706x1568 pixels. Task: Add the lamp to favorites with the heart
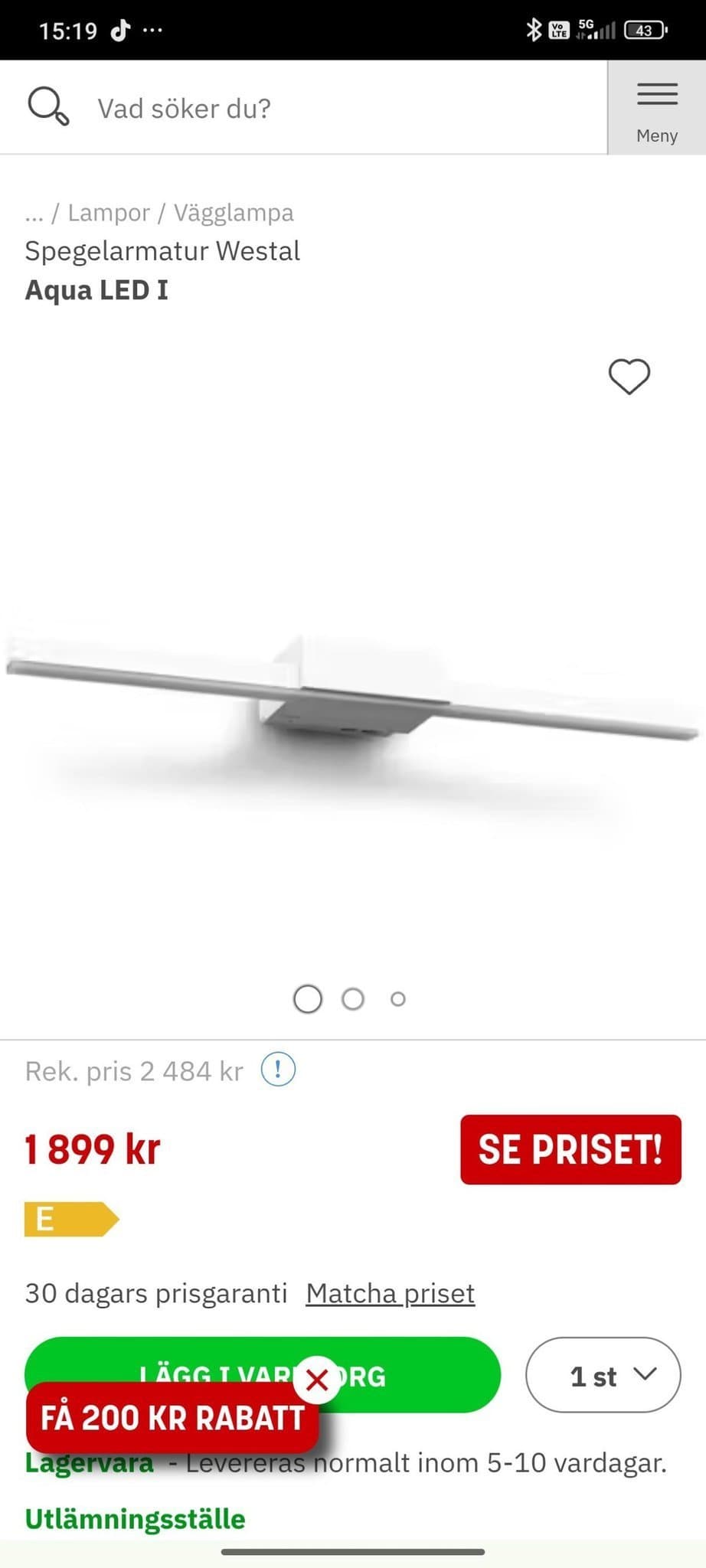pos(629,376)
